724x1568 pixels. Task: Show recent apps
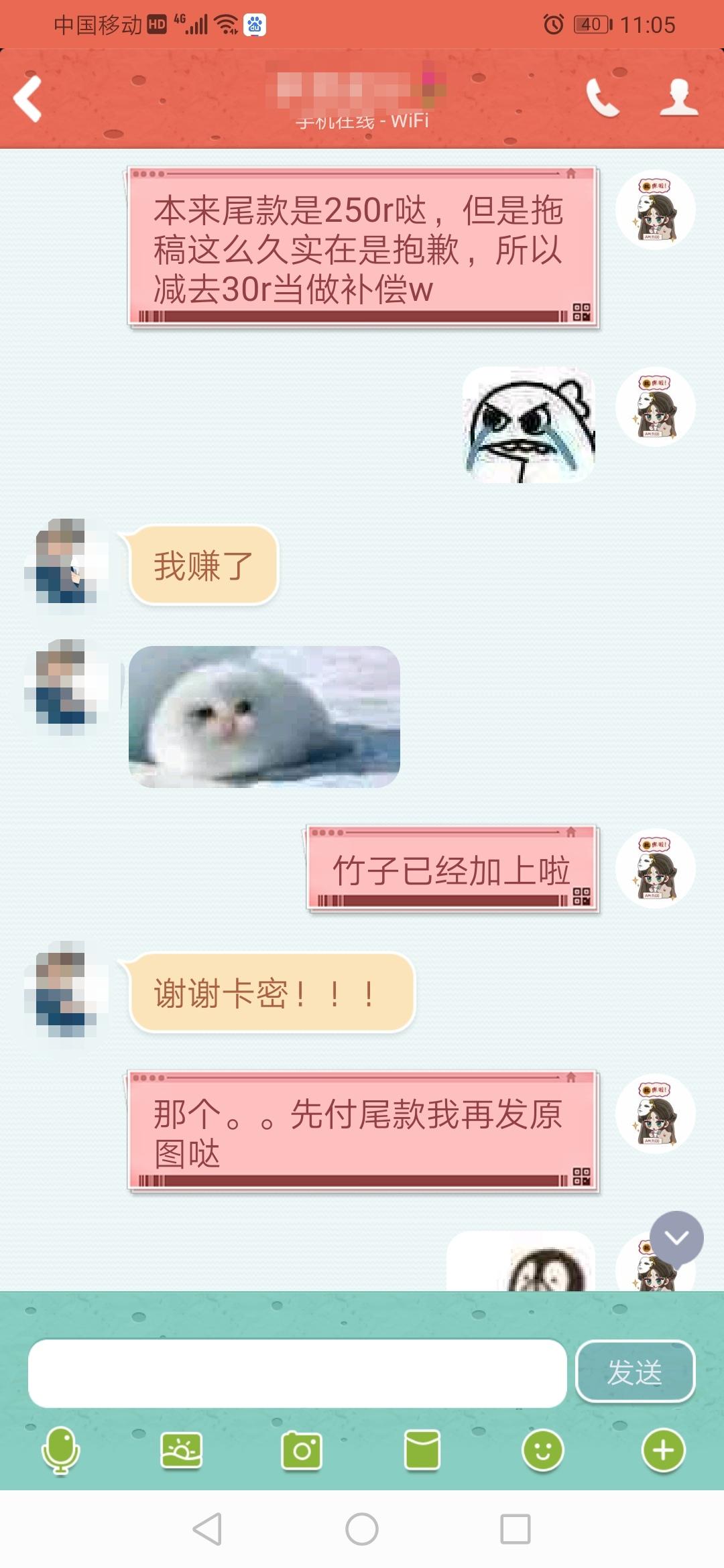(x=515, y=1529)
